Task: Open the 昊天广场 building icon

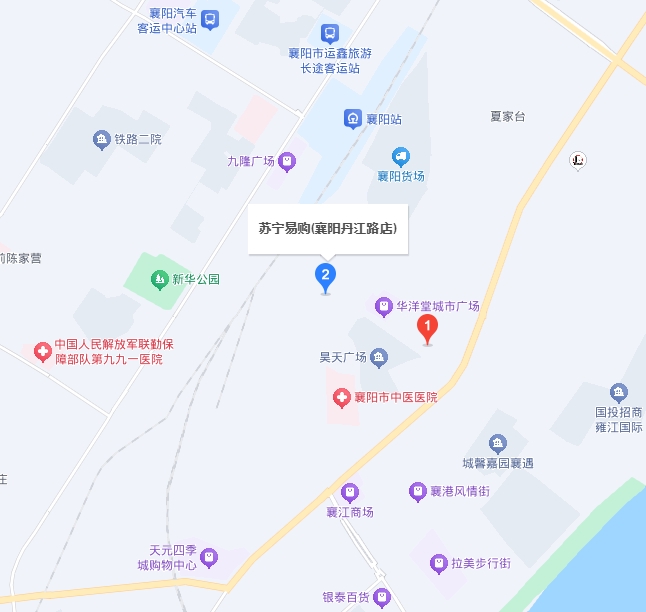Action: click(379, 356)
